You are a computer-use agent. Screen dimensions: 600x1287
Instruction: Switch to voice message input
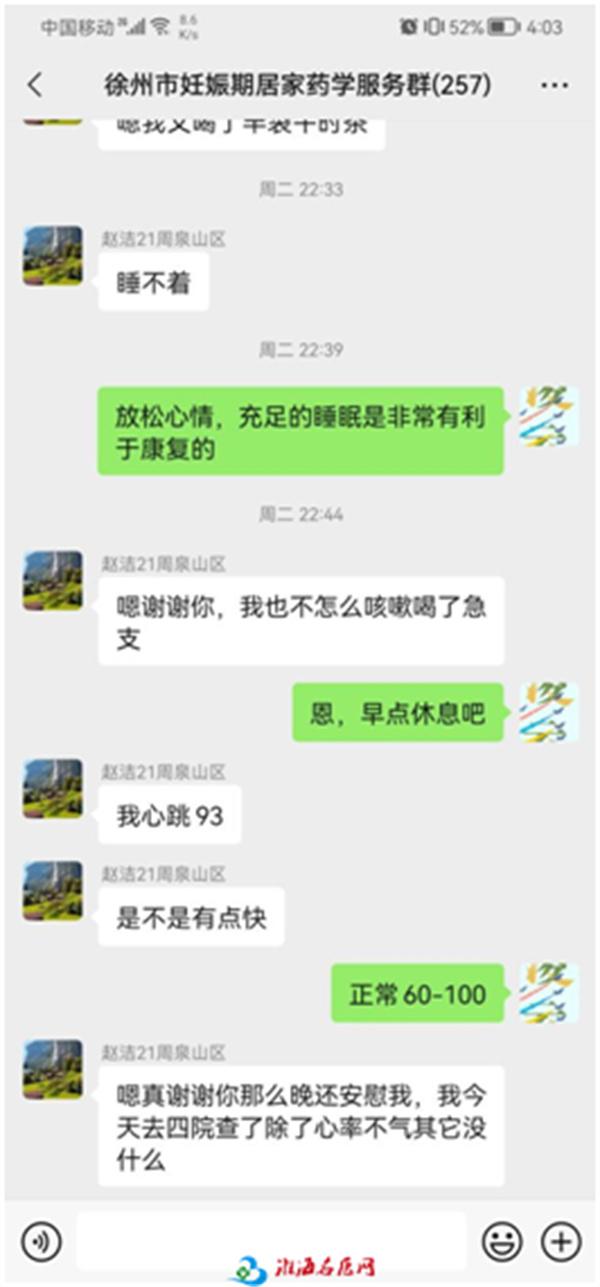coord(41,1241)
